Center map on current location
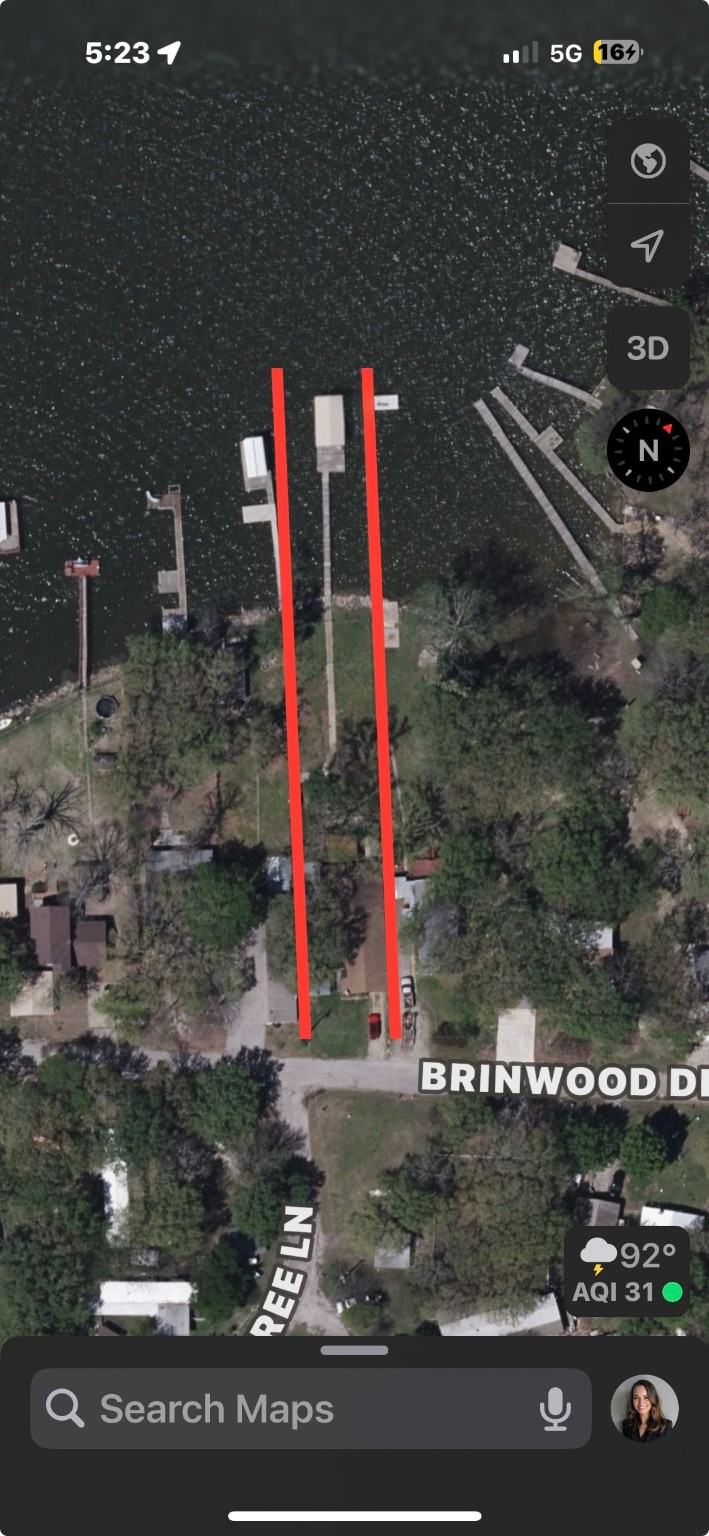 pyautogui.click(x=648, y=246)
